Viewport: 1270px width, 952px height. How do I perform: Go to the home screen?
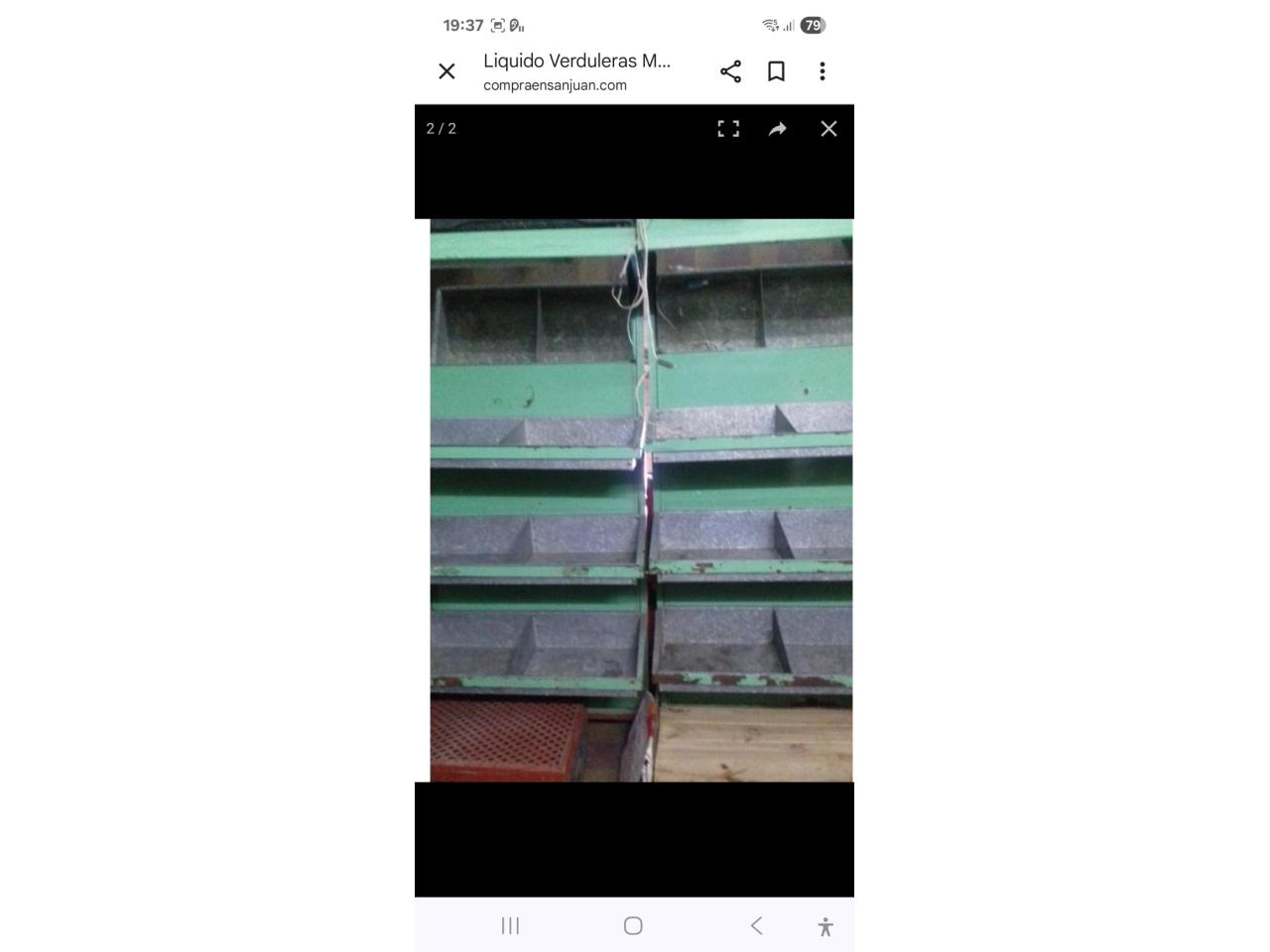[633, 925]
